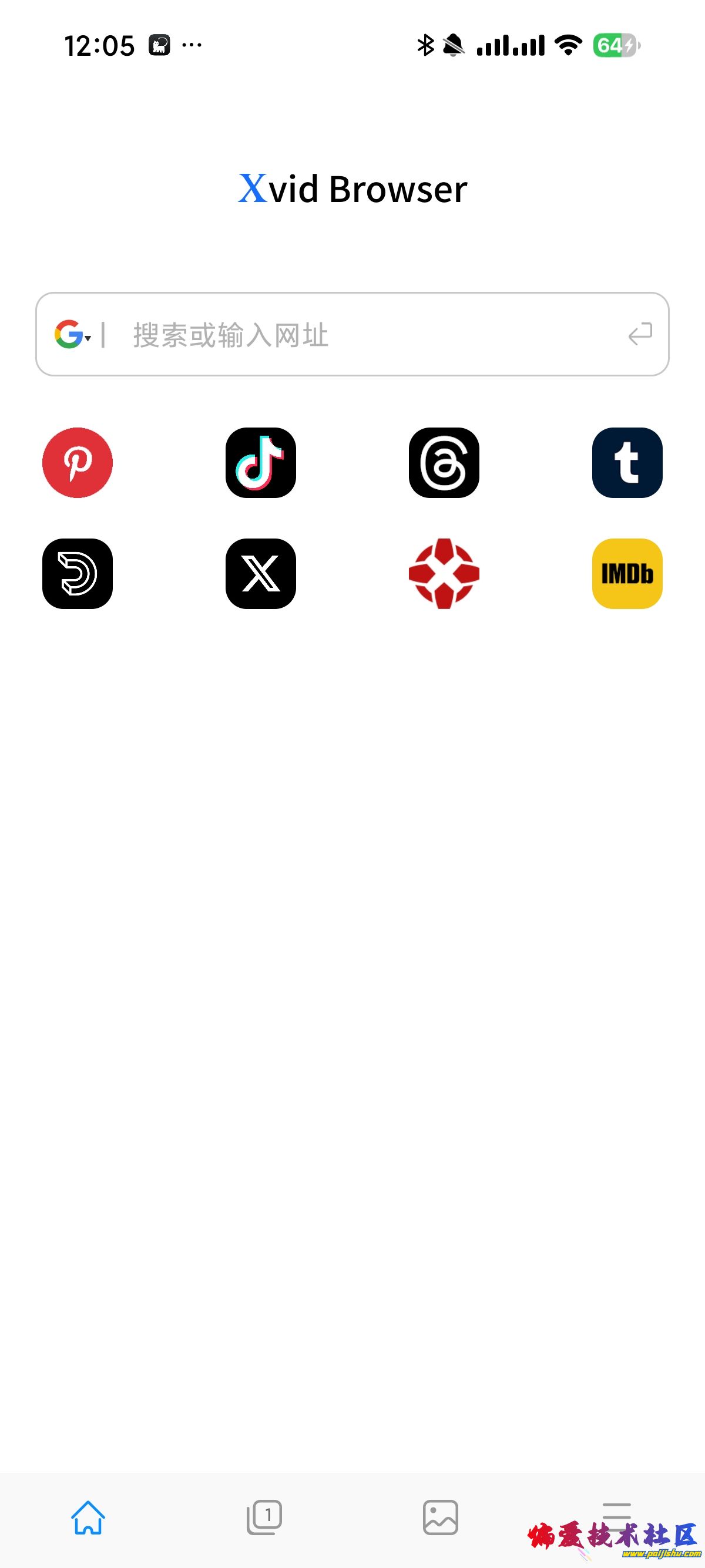Open the gallery icon in bottom bar
705x1568 pixels.
tap(440, 1517)
